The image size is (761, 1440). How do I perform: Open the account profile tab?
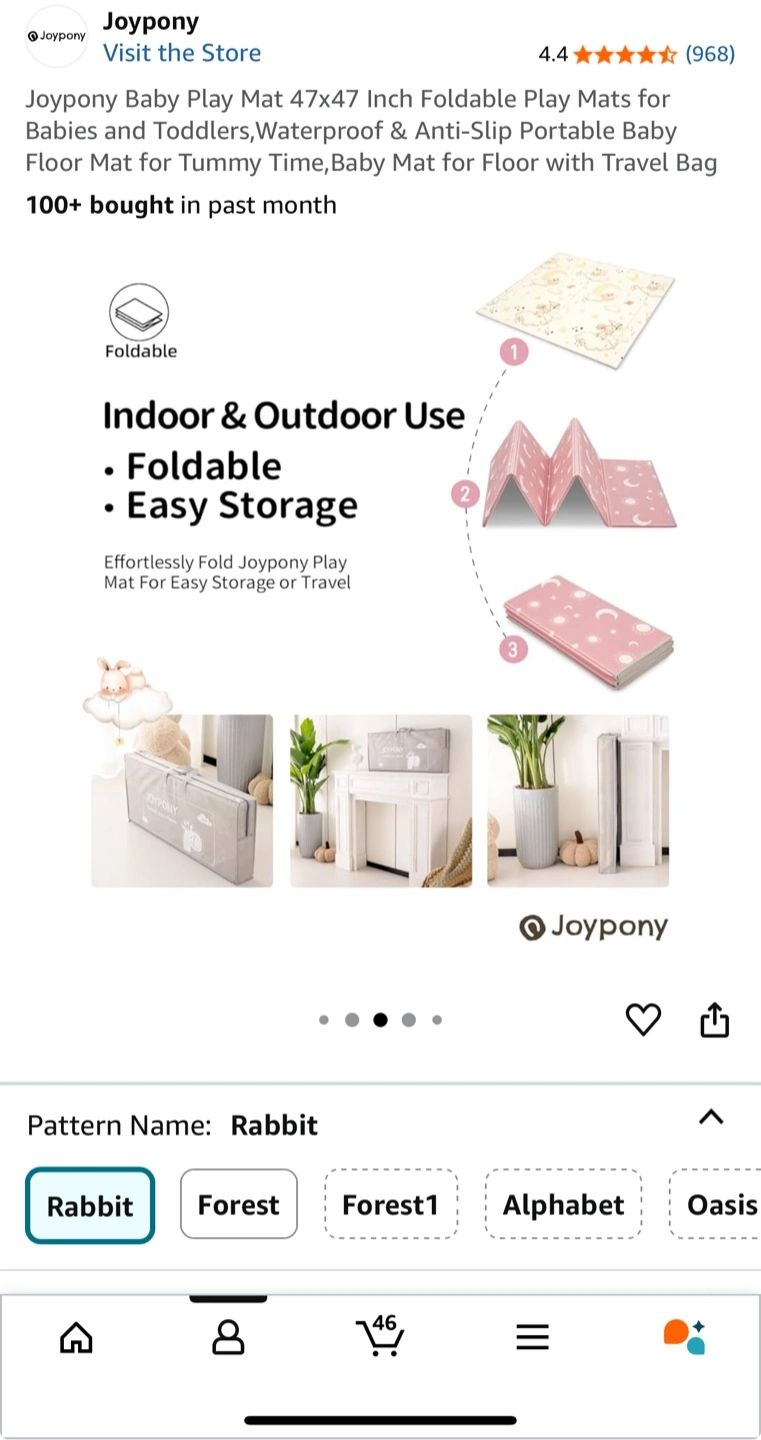228,1337
